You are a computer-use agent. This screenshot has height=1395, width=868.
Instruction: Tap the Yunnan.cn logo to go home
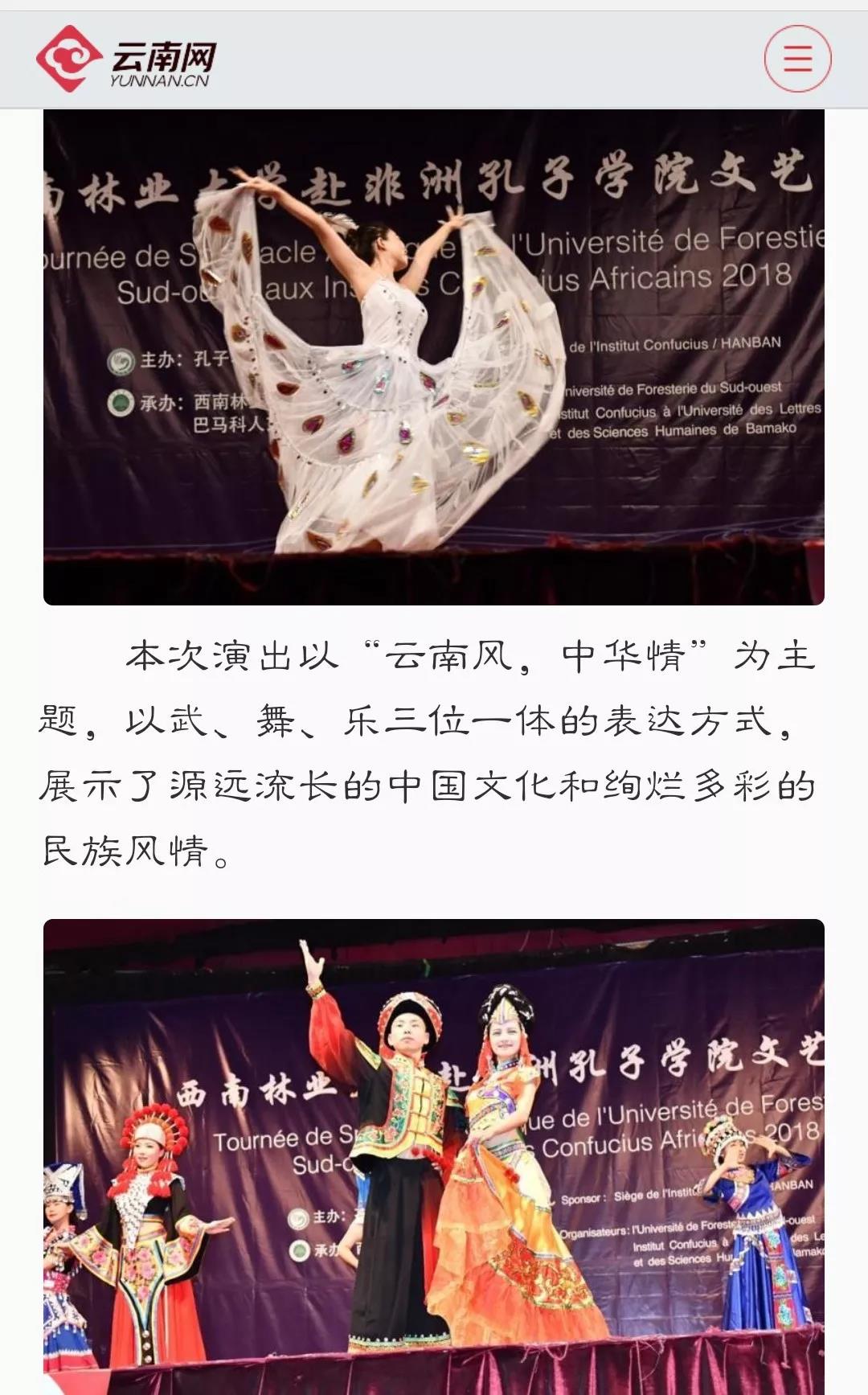point(127,59)
